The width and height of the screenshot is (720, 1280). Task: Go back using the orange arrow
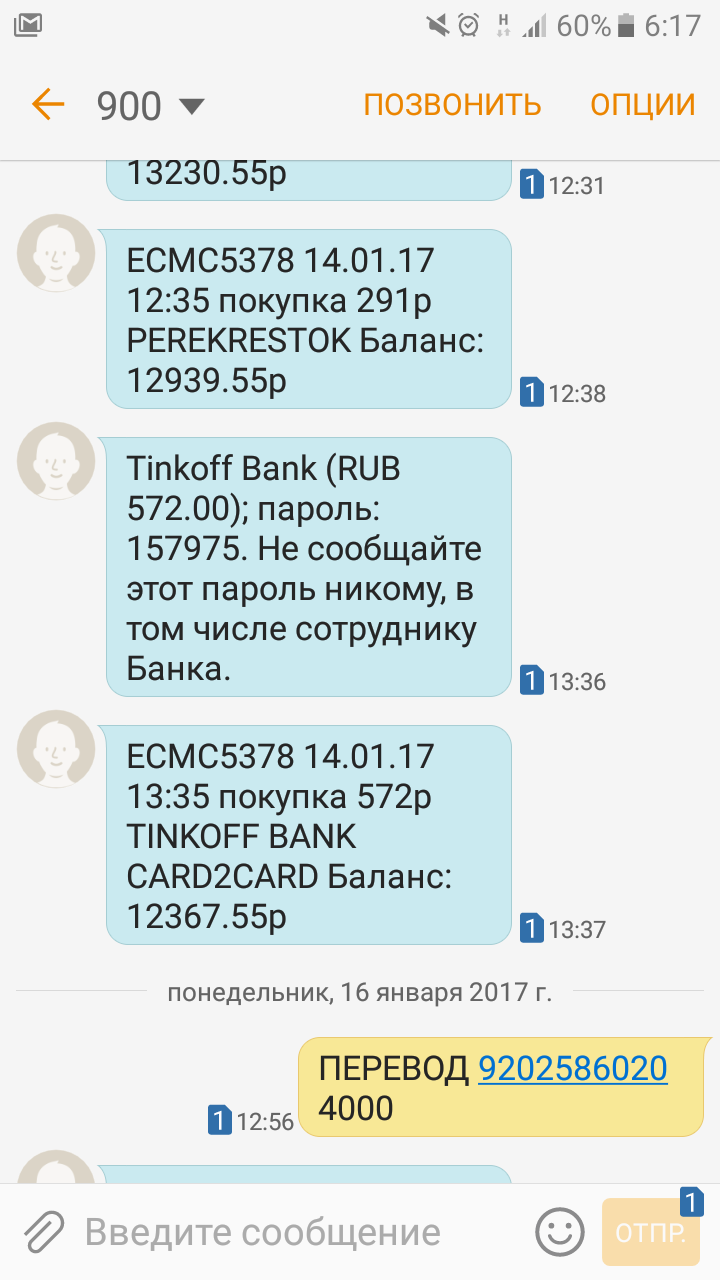click(x=47, y=104)
